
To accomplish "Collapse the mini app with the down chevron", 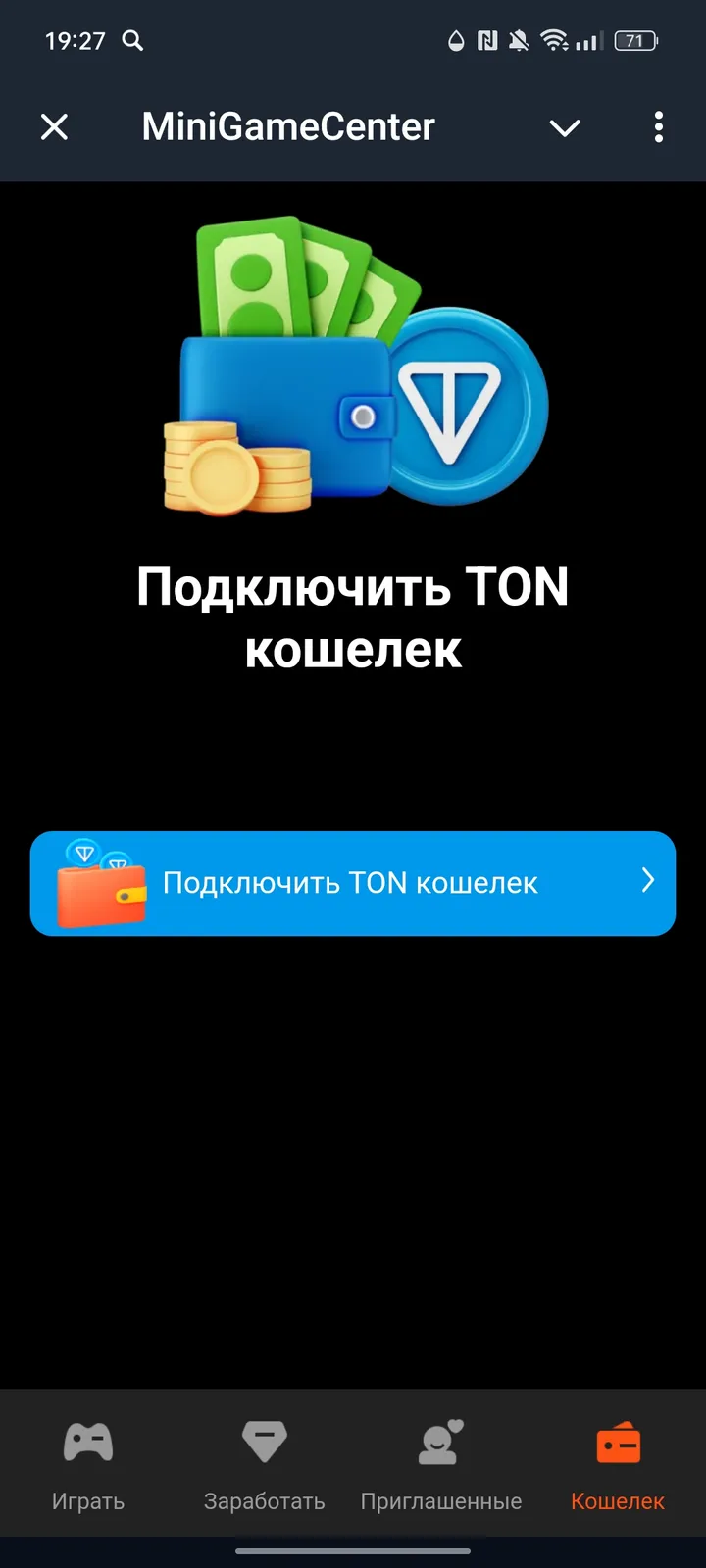I will click(x=565, y=127).
